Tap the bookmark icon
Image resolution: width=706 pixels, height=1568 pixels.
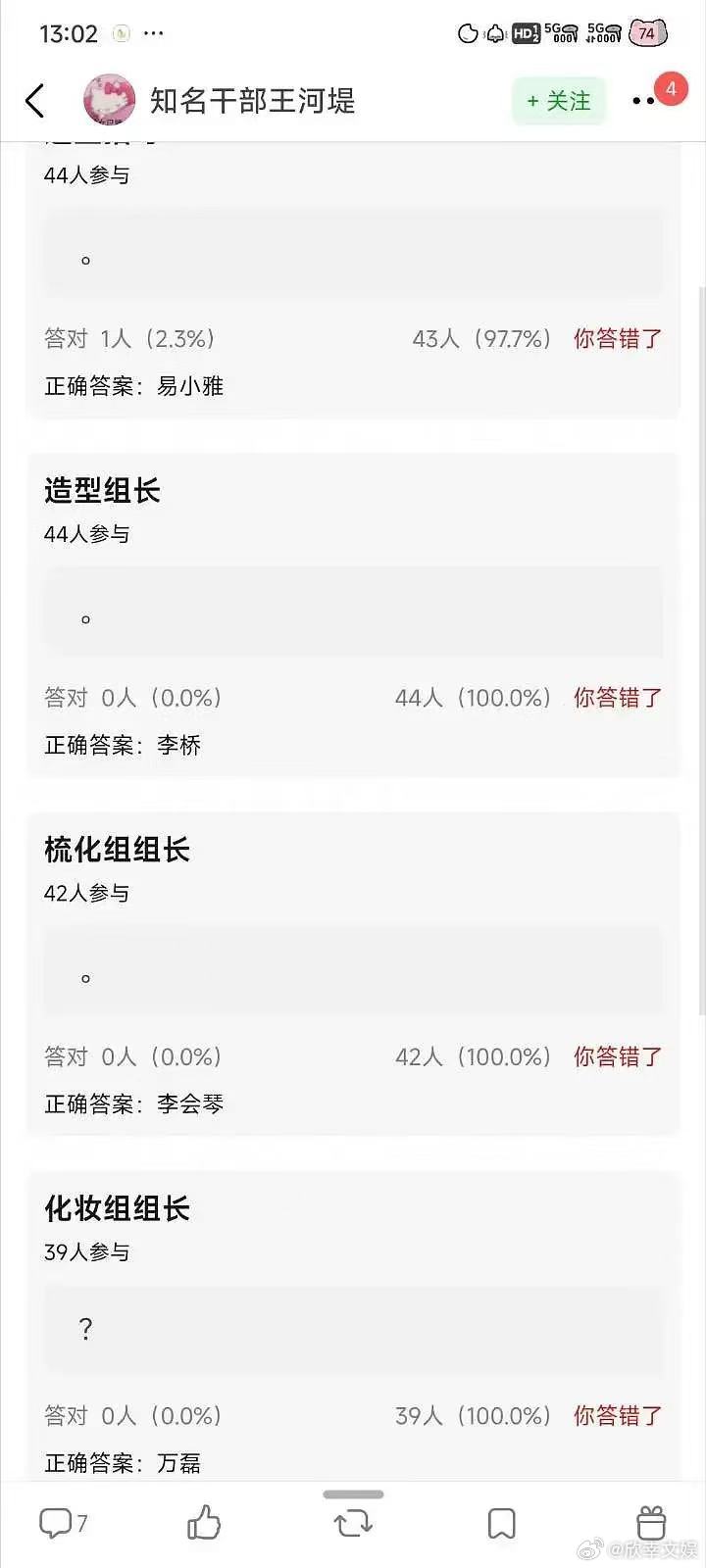tap(501, 1523)
